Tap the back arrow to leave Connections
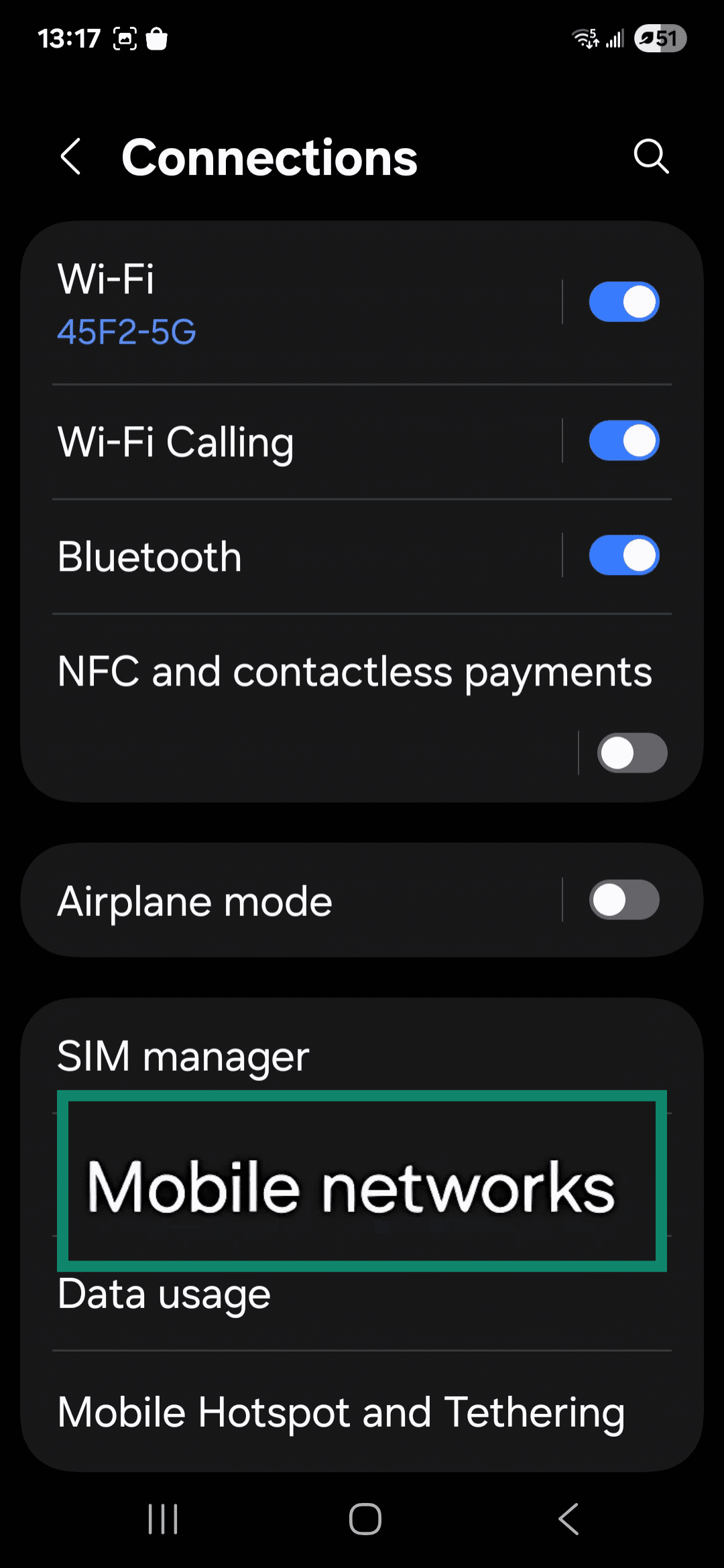Image resolution: width=724 pixels, height=1568 pixels. click(72, 157)
